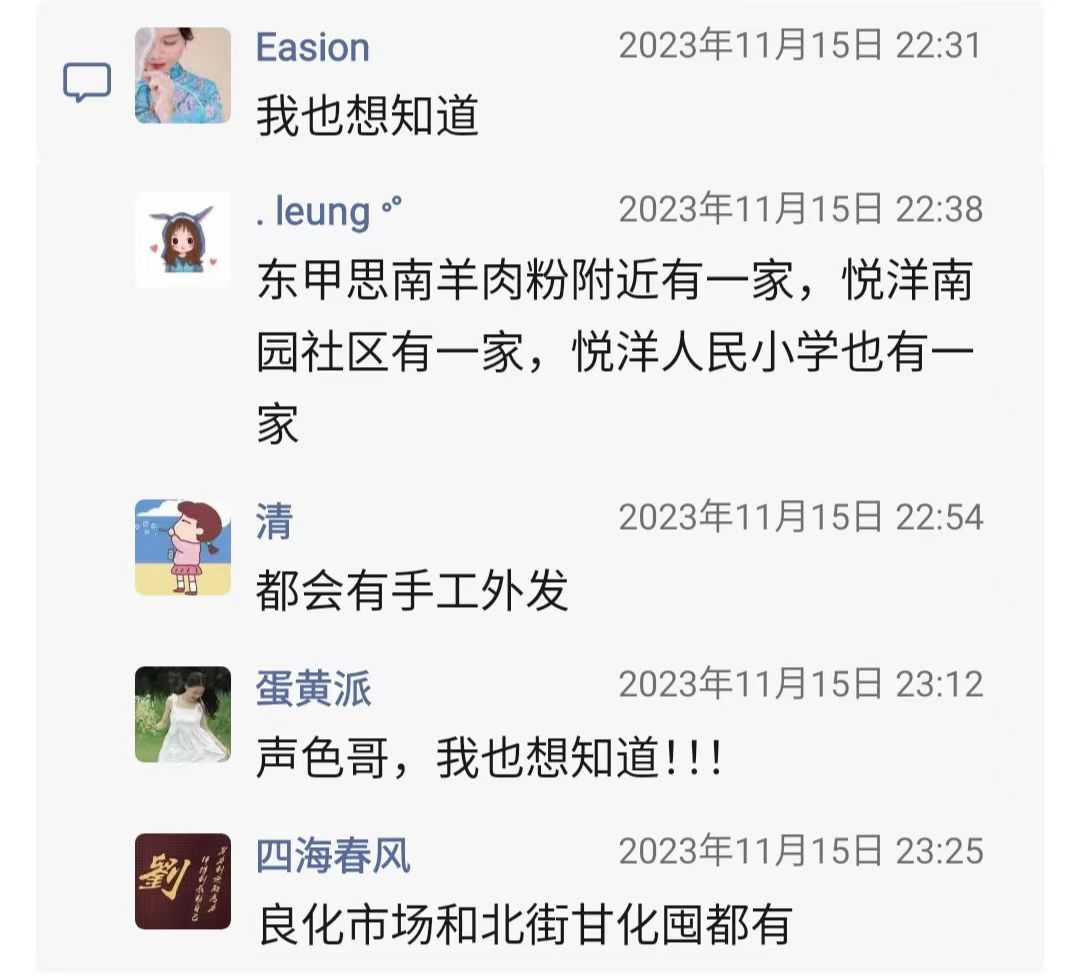Tap 蛋黄派's avatar photo
Screen dimensions: 1080x980
click(183, 714)
